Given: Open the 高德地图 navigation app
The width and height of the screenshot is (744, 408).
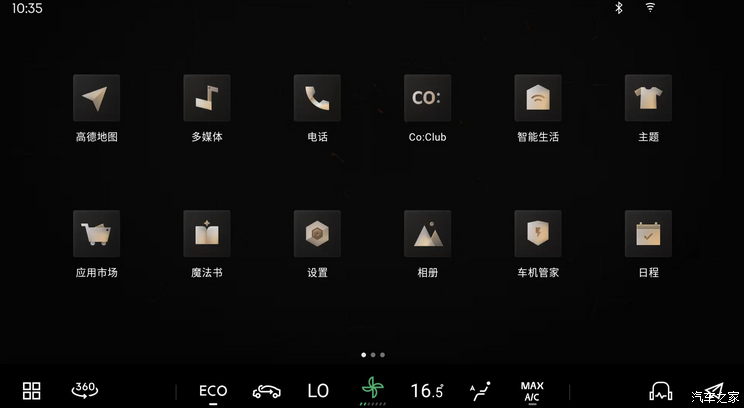Looking at the screenshot, I should [96, 98].
